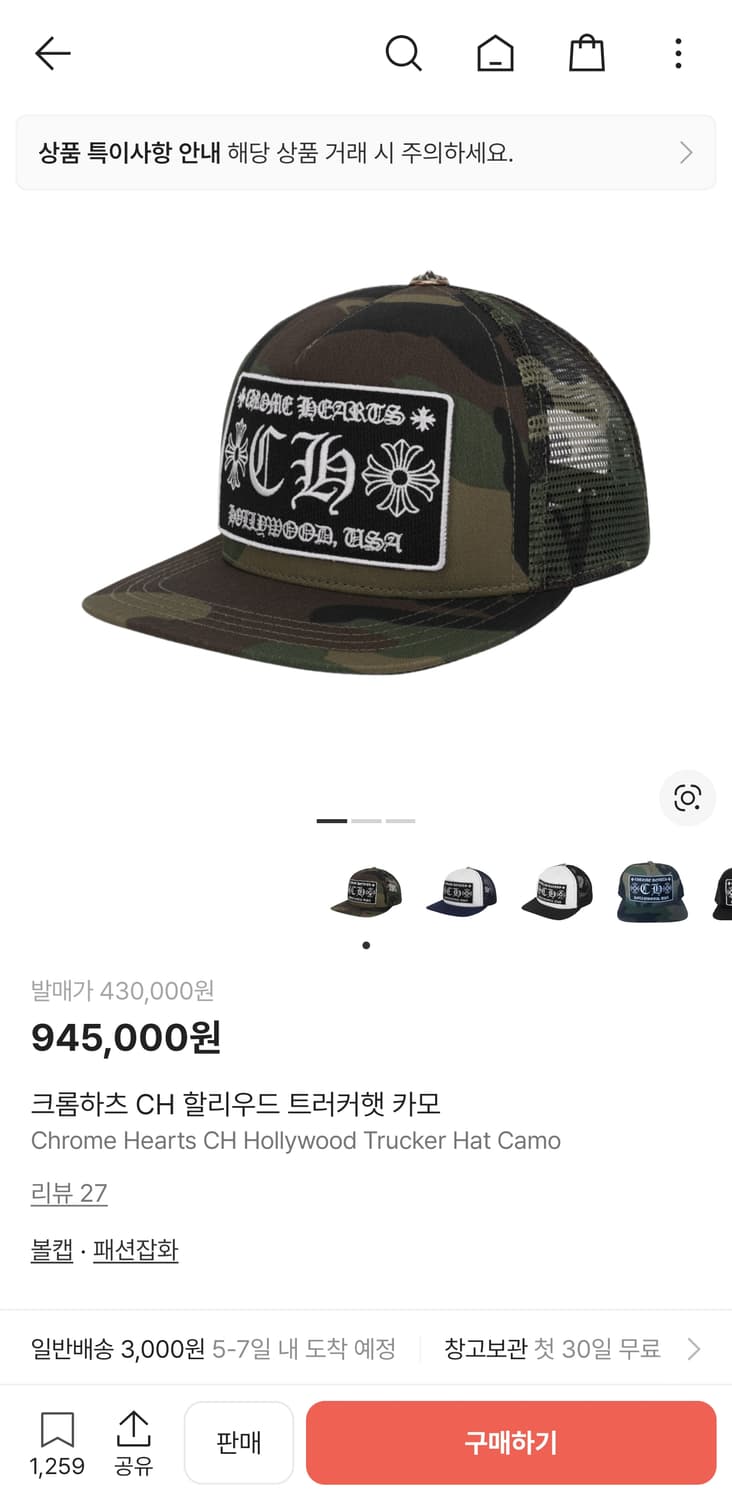This screenshot has width=732, height=1500.
Task: Select the first carousel indicator dot
Action: [331, 819]
